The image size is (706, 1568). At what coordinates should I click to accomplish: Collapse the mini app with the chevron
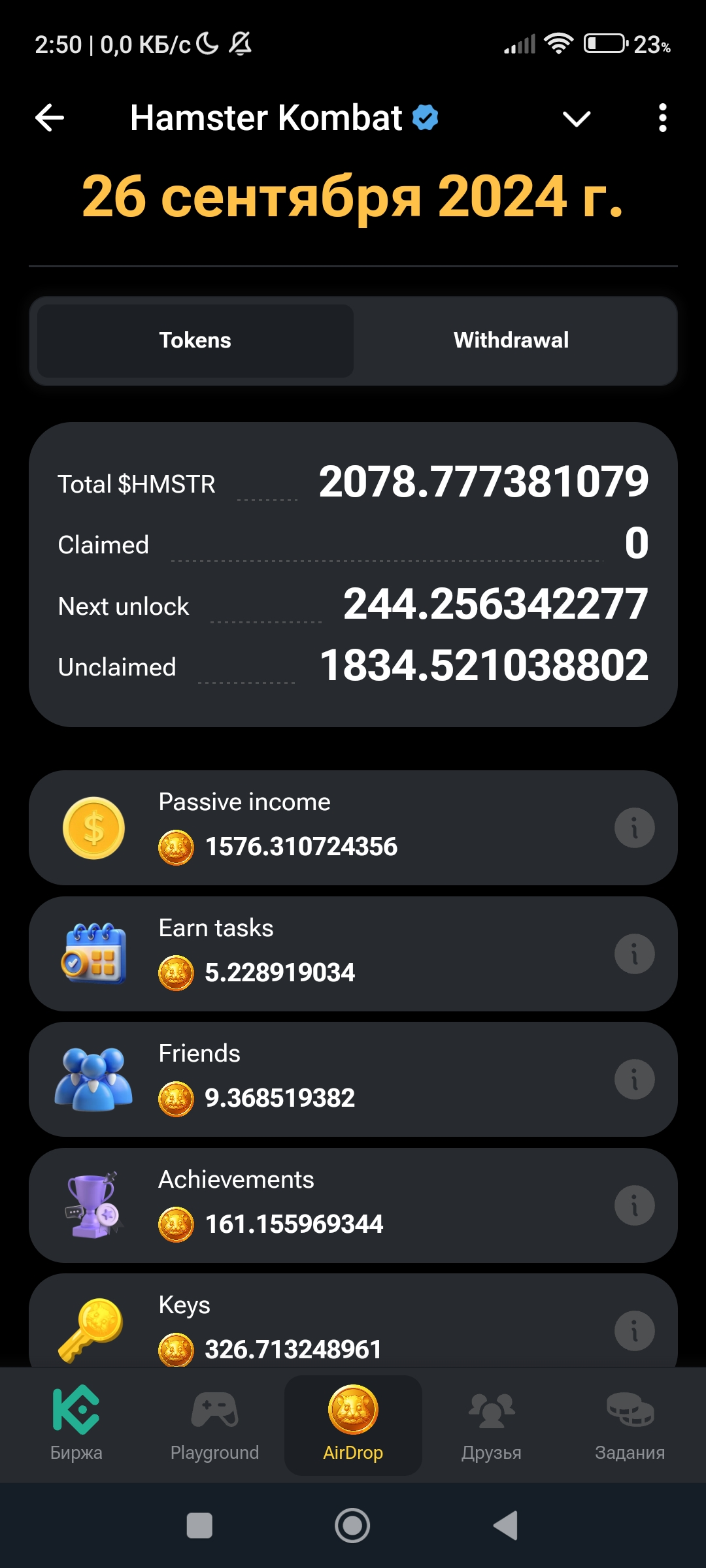[x=576, y=119]
